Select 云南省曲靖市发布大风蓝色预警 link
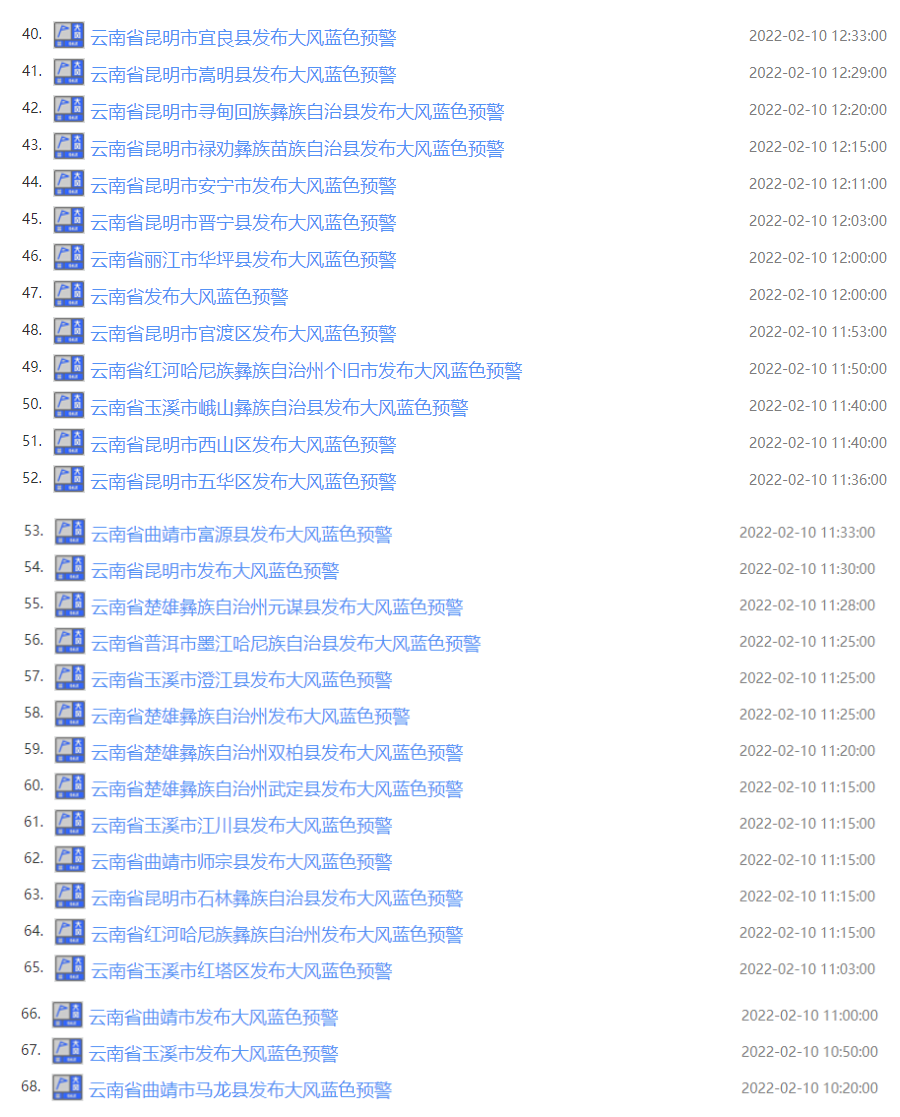 click(x=213, y=1018)
